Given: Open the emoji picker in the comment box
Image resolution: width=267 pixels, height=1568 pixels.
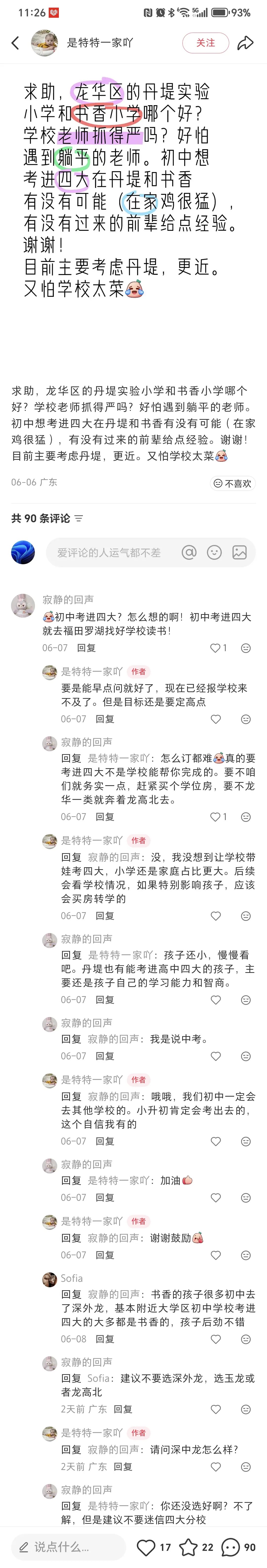Looking at the screenshot, I should (x=214, y=553).
